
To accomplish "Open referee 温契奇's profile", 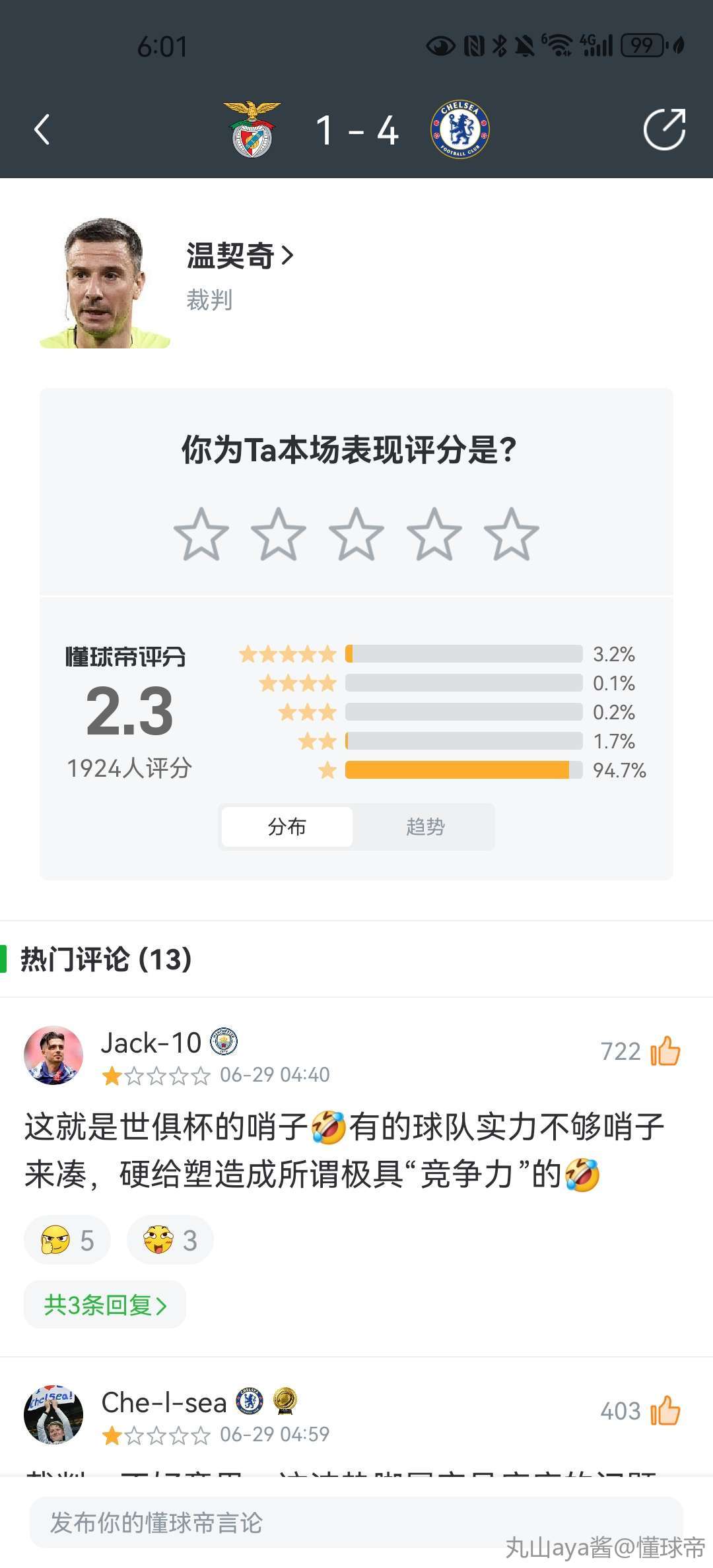I will [239, 256].
